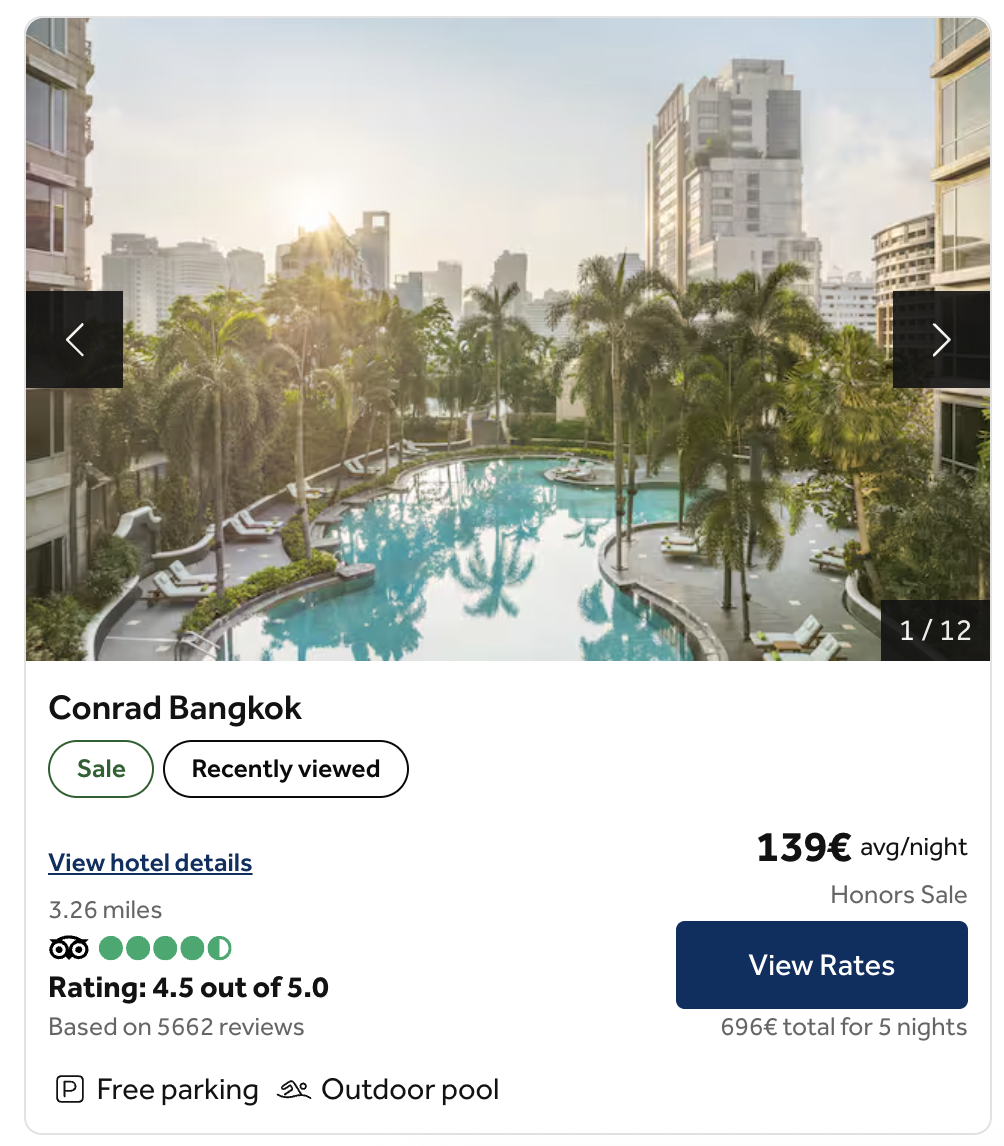The width and height of the screenshot is (1004, 1146).
Task: Go to the previous hotel photo
Action: (75, 340)
